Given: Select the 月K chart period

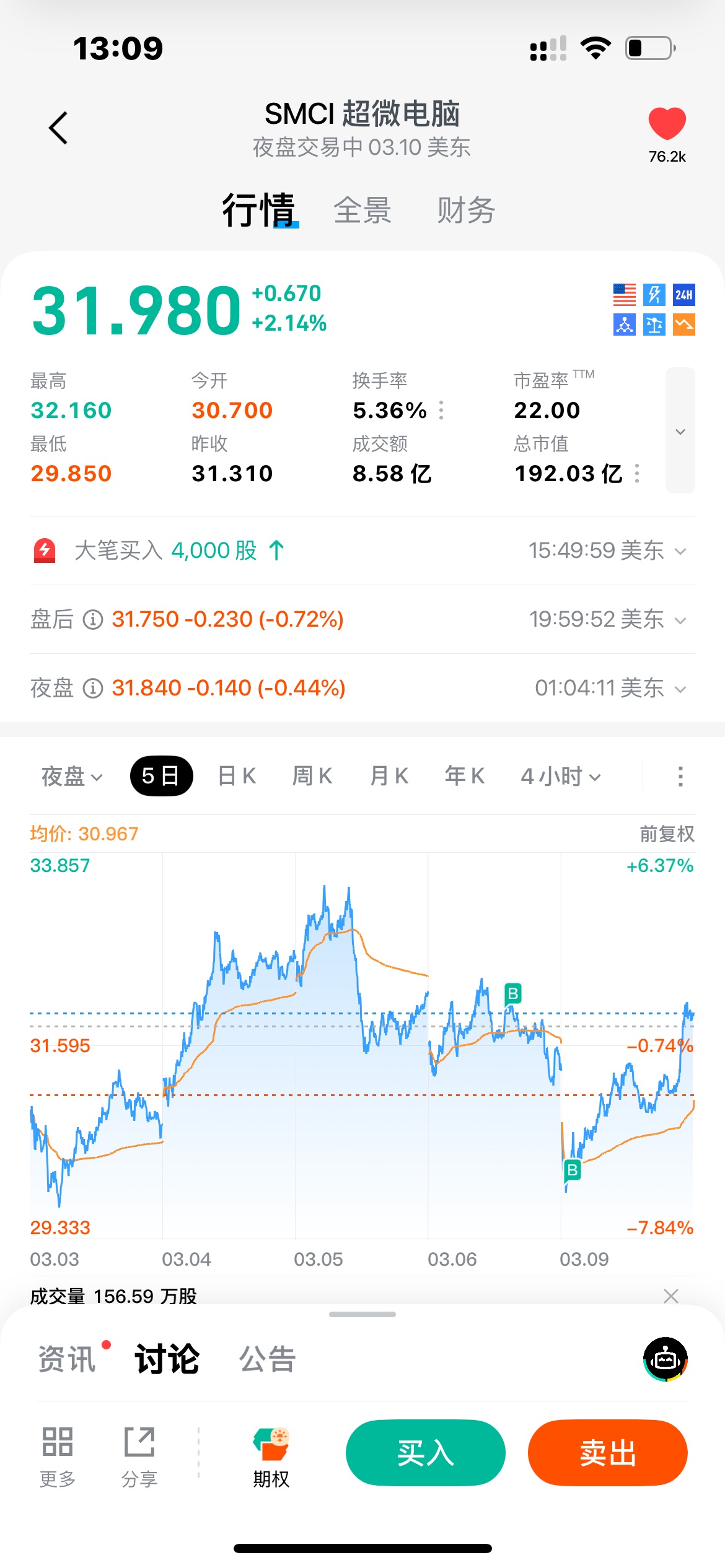Looking at the screenshot, I should click(389, 776).
